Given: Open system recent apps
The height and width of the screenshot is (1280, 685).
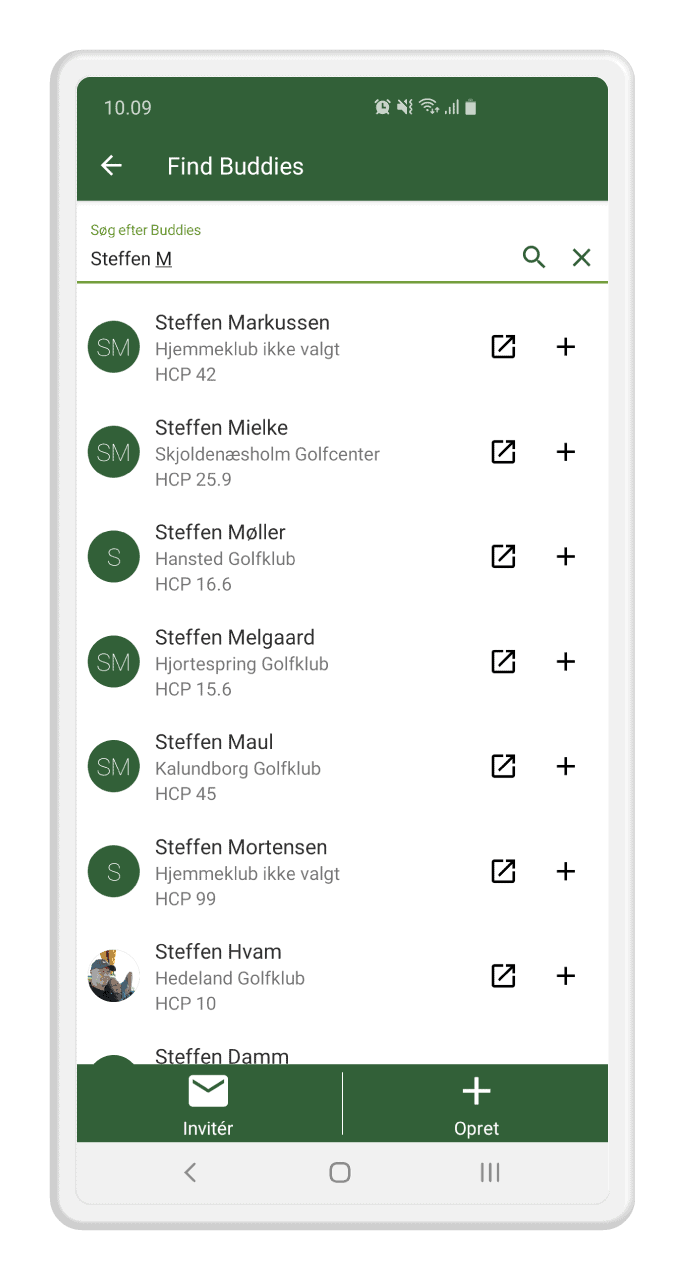Looking at the screenshot, I should click(489, 1173).
